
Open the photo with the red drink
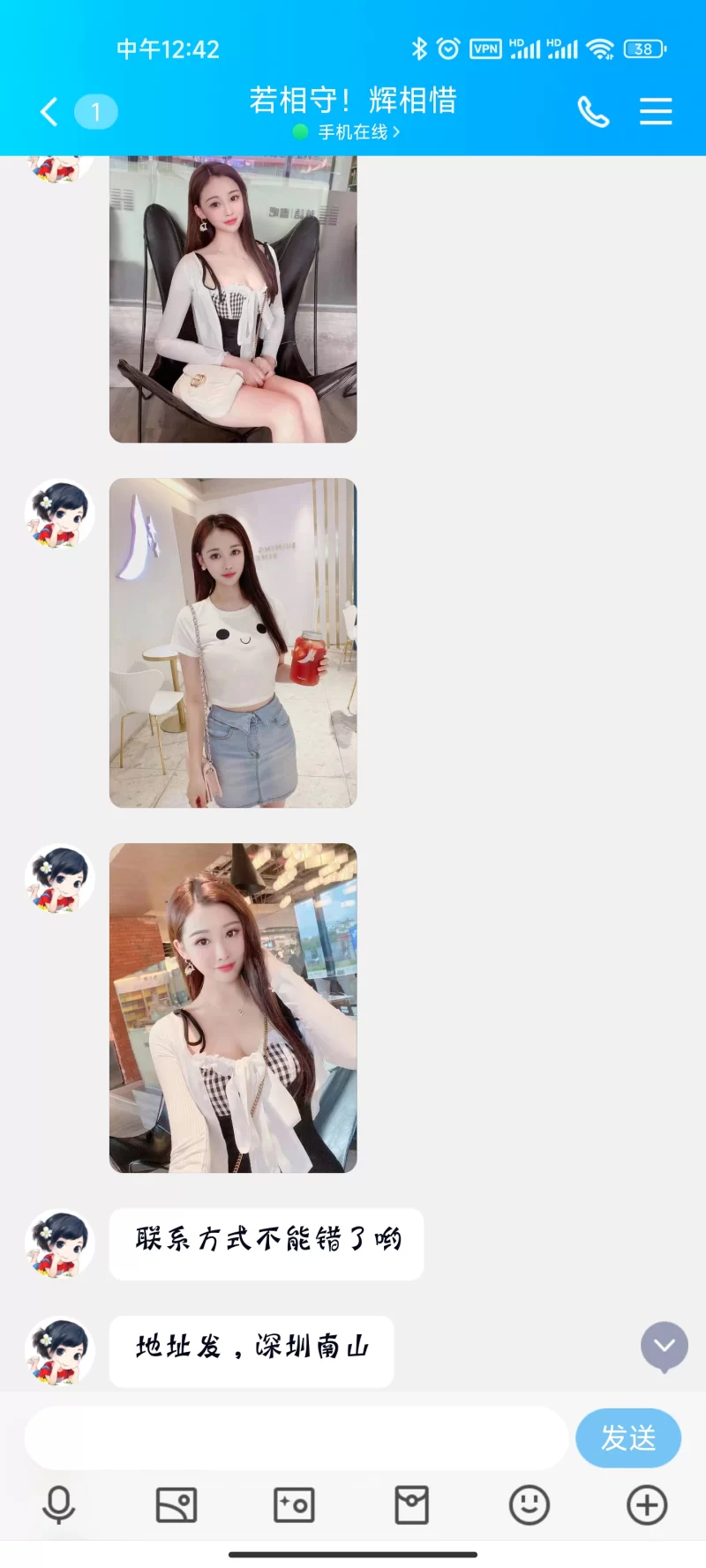[x=233, y=643]
